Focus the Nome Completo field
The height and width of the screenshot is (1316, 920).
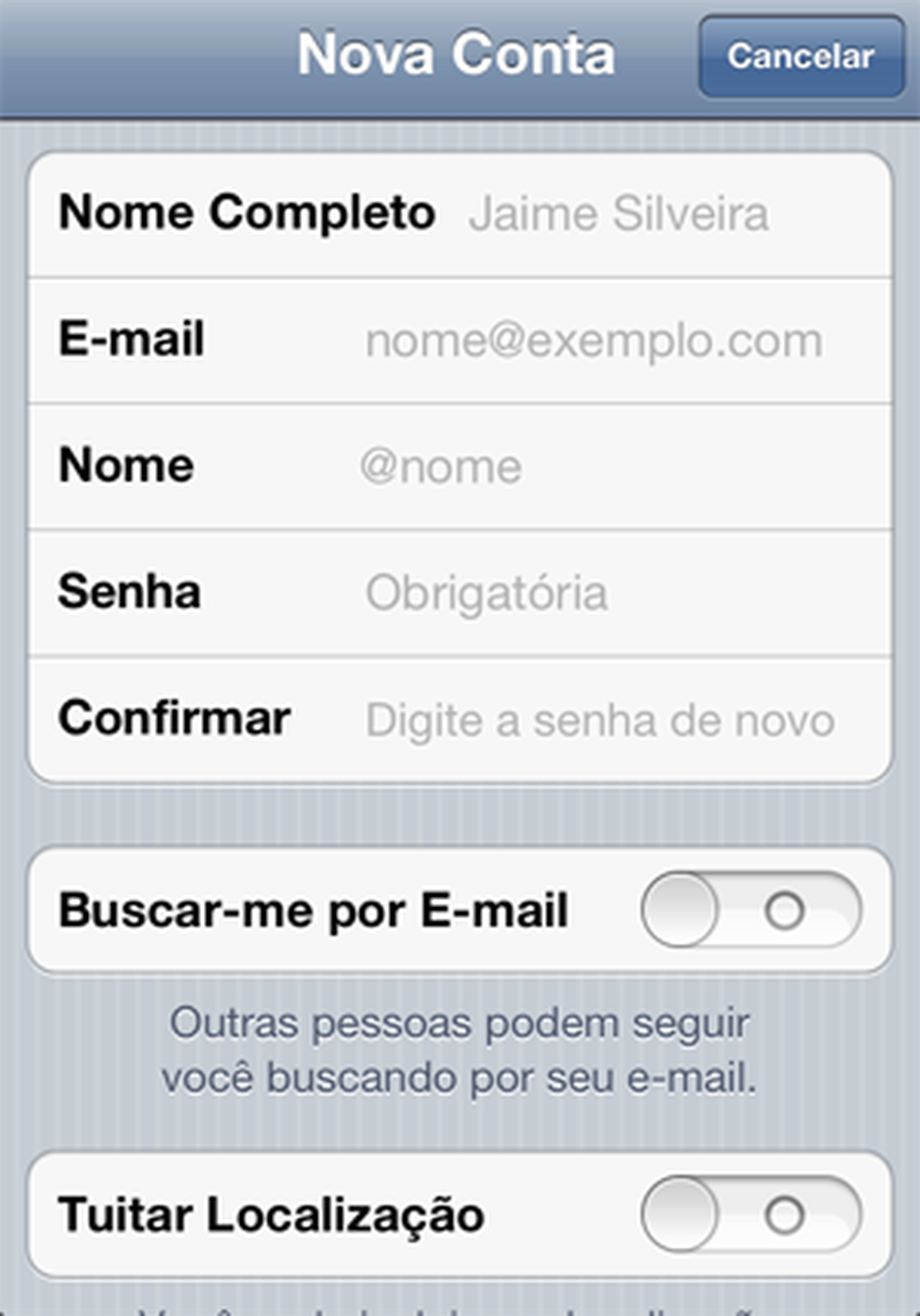654,214
